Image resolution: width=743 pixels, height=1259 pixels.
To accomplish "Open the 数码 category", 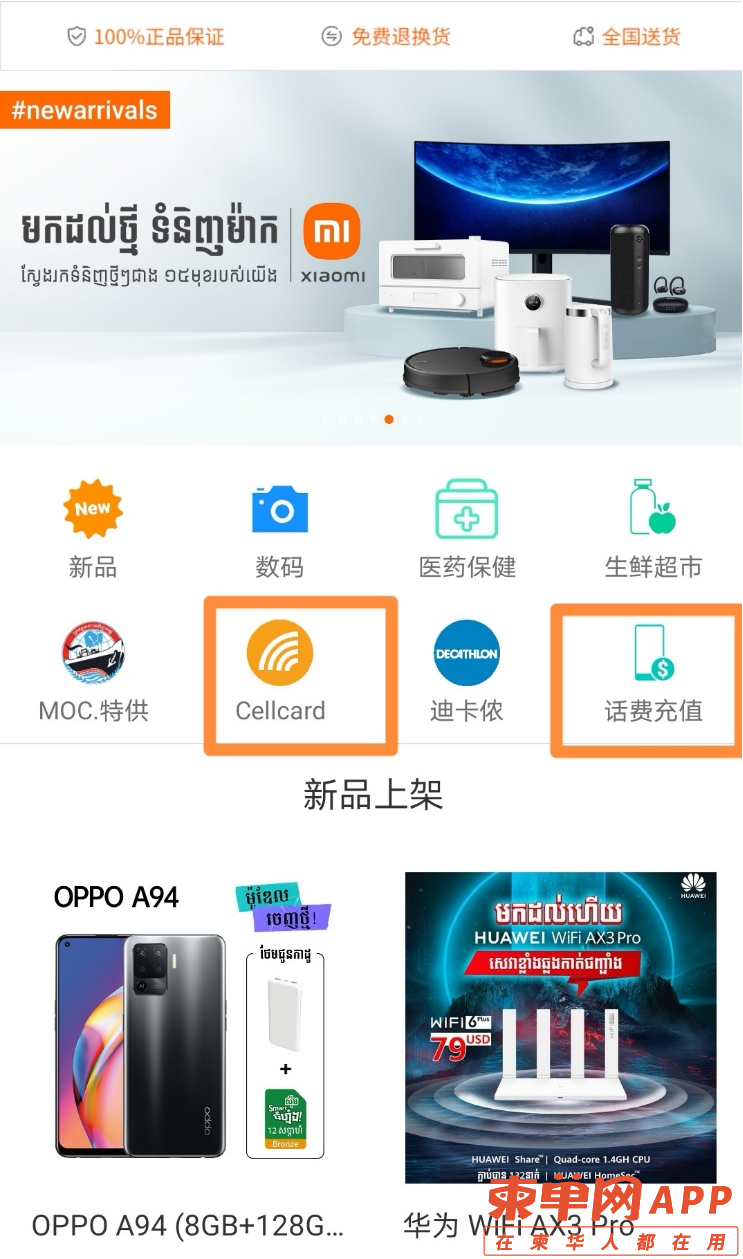I will (279, 528).
